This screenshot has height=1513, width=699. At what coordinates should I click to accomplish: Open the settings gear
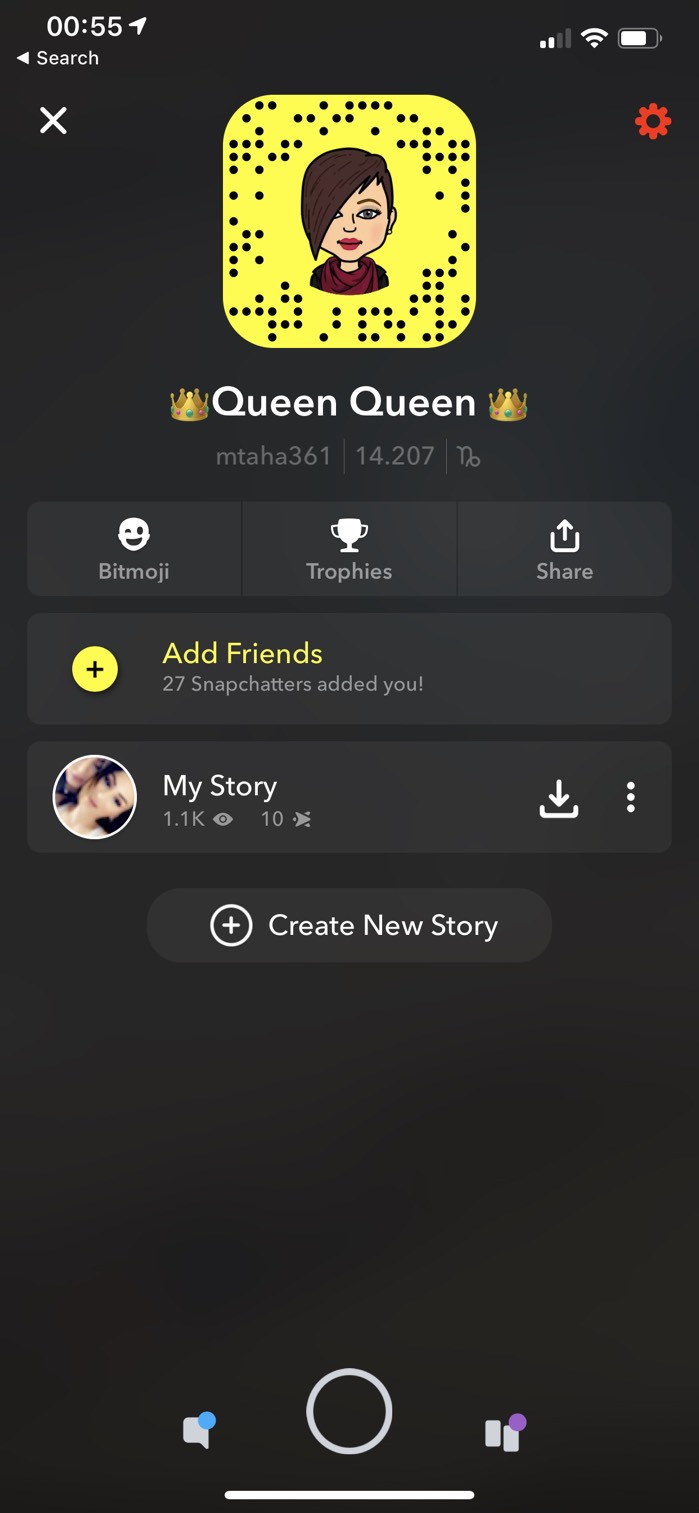[x=652, y=121]
